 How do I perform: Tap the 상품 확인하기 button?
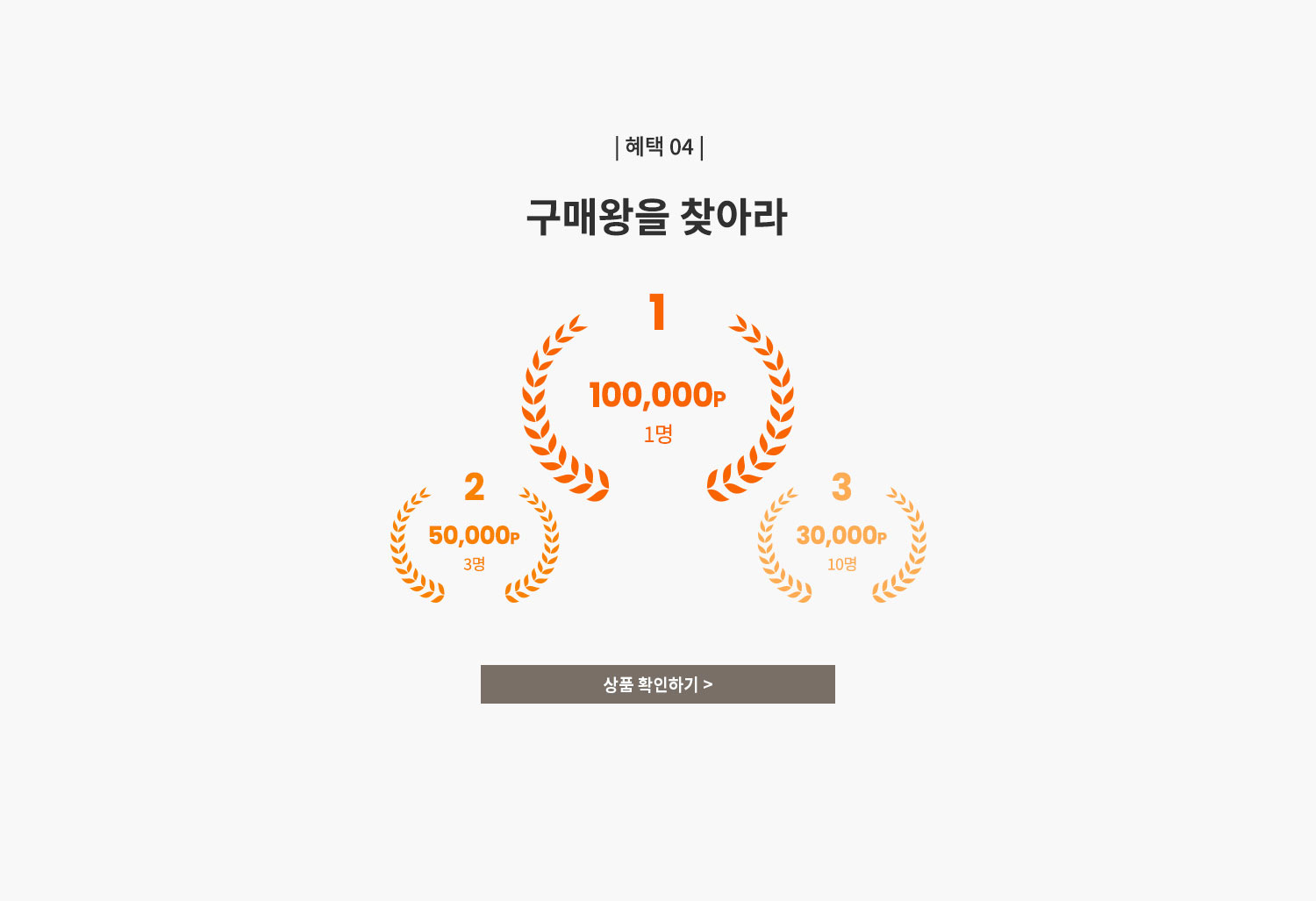(x=657, y=684)
